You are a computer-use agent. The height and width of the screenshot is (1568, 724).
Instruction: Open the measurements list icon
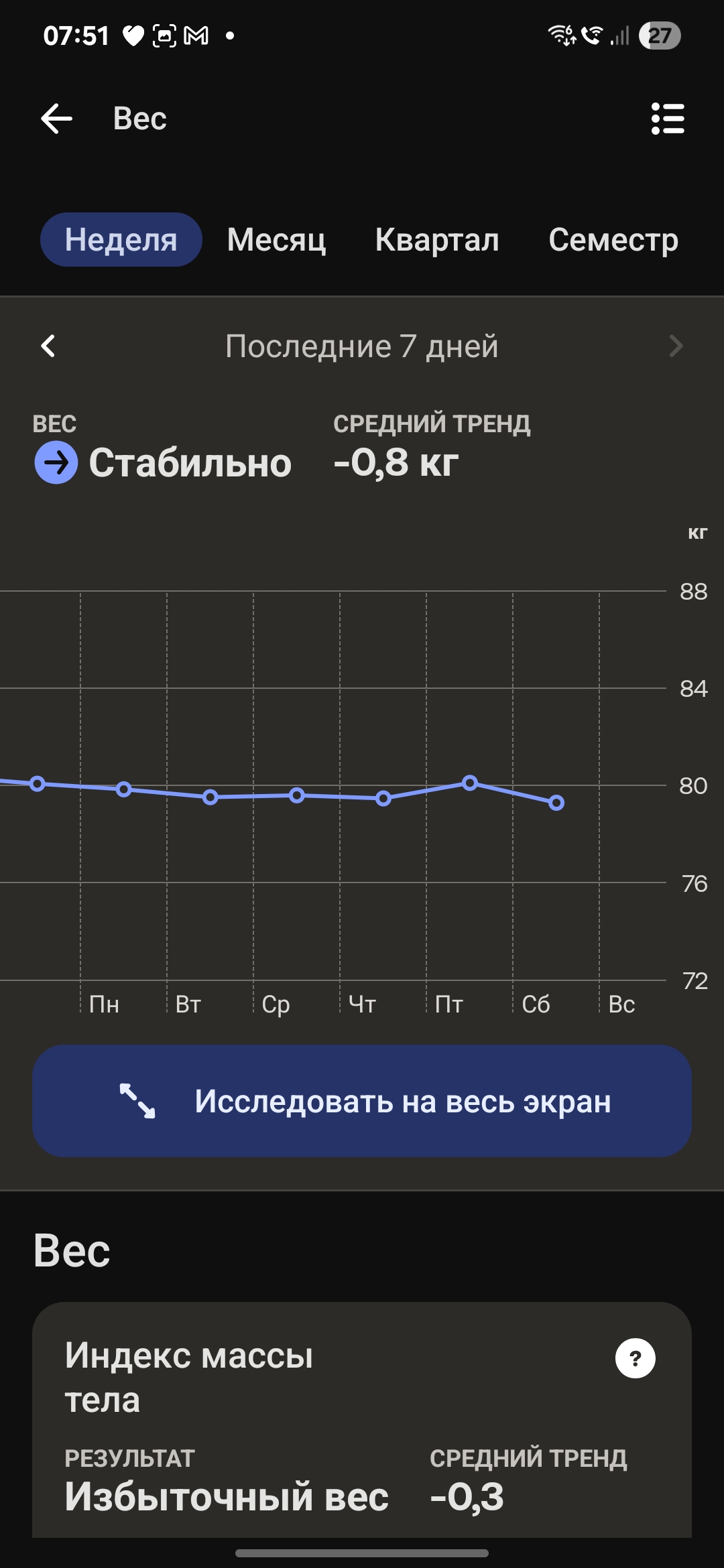[x=668, y=119]
